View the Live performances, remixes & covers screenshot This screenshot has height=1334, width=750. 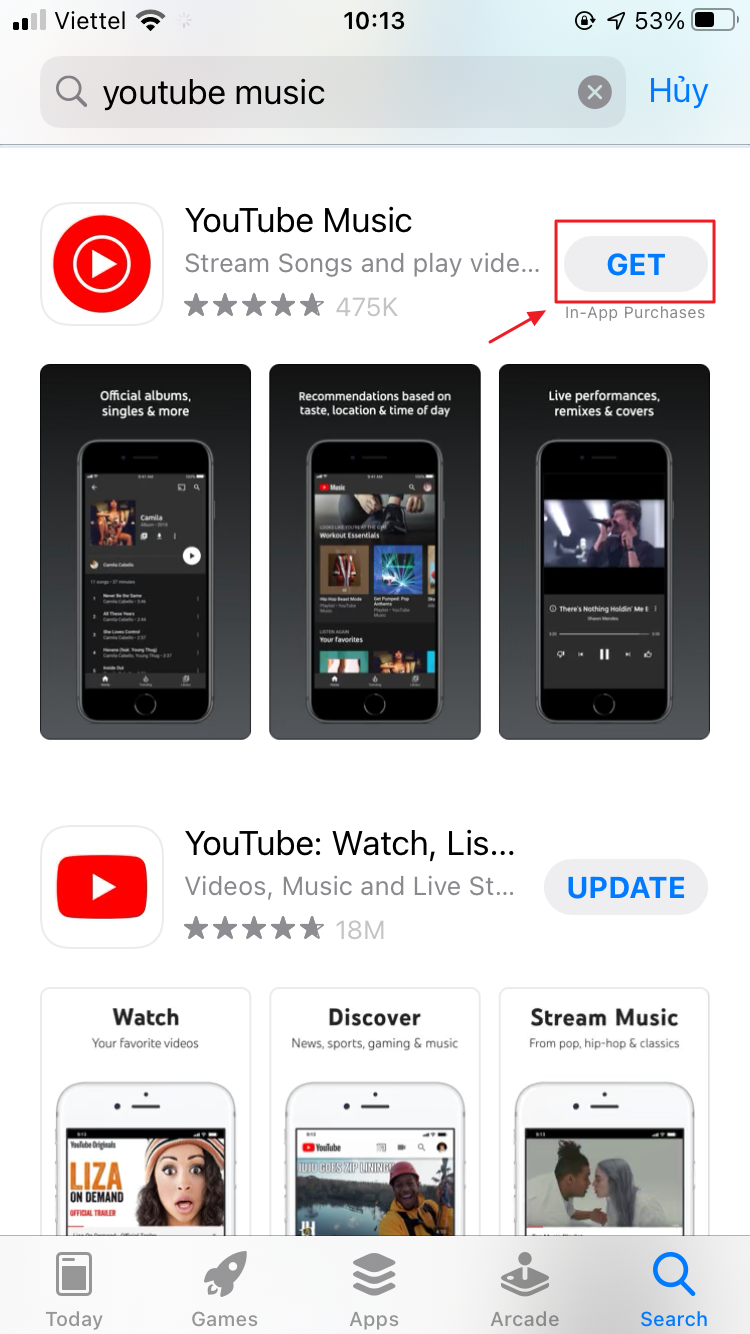pyautogui.click(x=604, y=551)
